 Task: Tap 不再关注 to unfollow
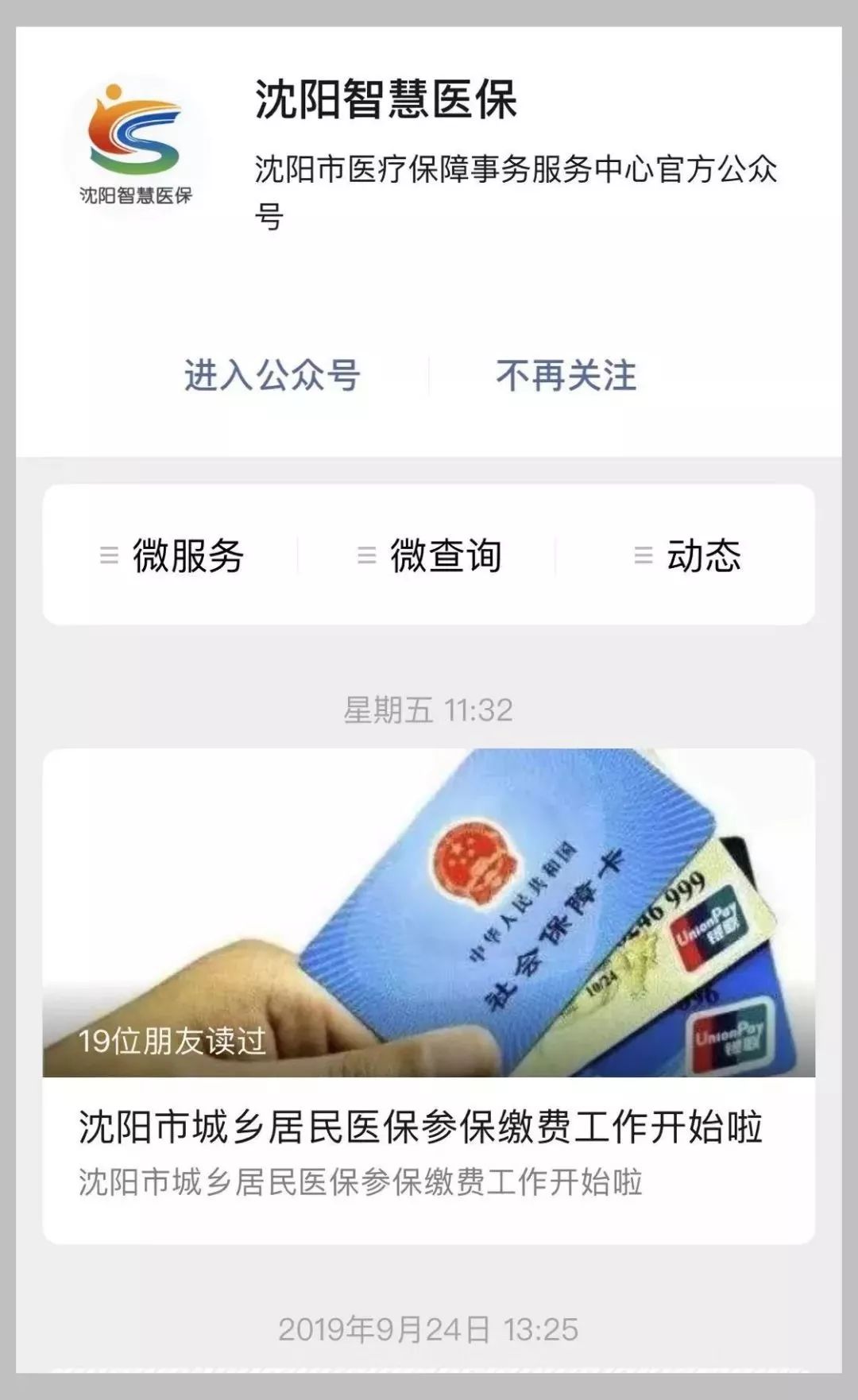point(566,376)
